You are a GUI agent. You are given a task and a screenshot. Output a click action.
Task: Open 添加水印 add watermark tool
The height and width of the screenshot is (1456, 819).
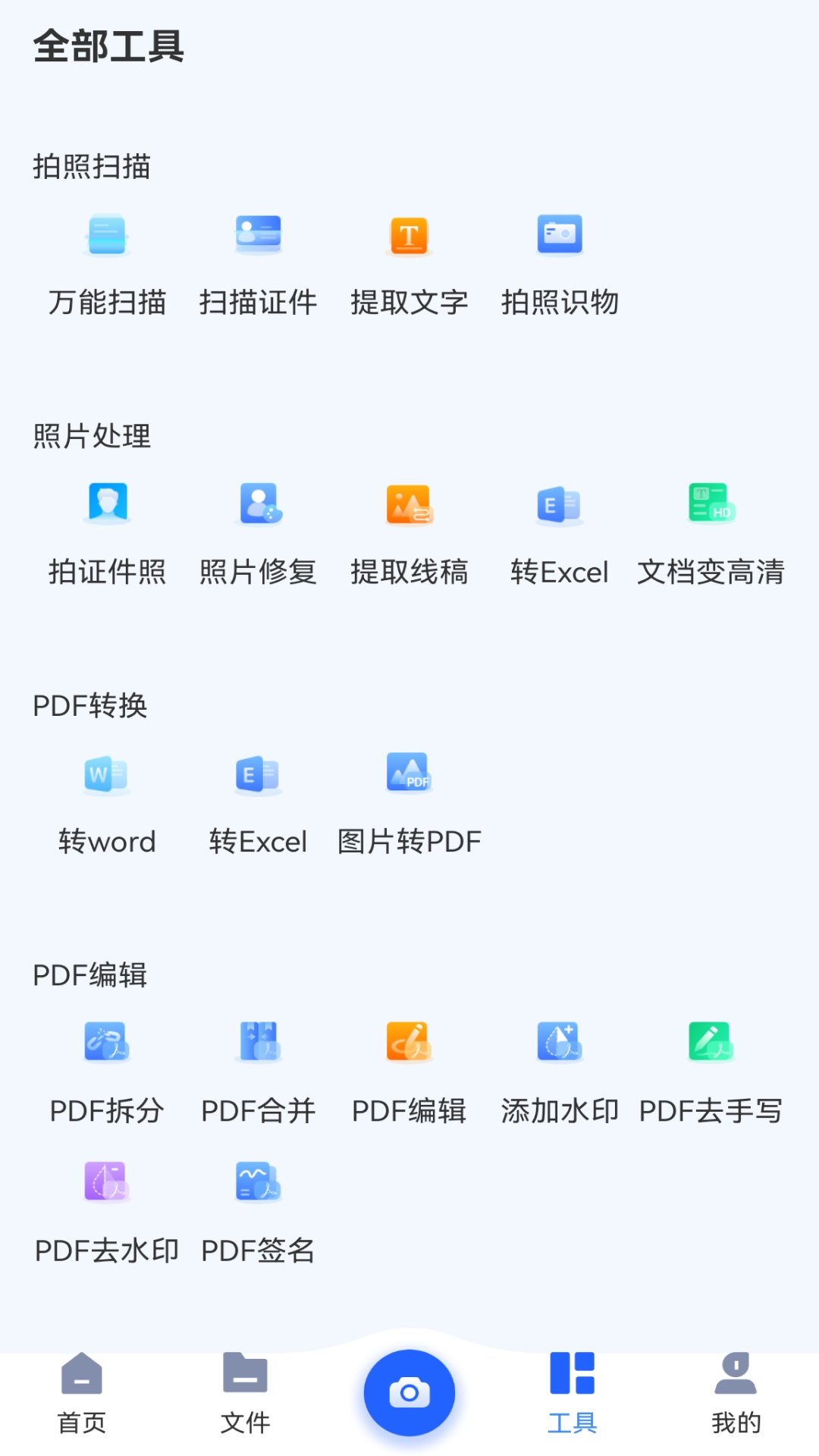click(x=560, y=1074)
